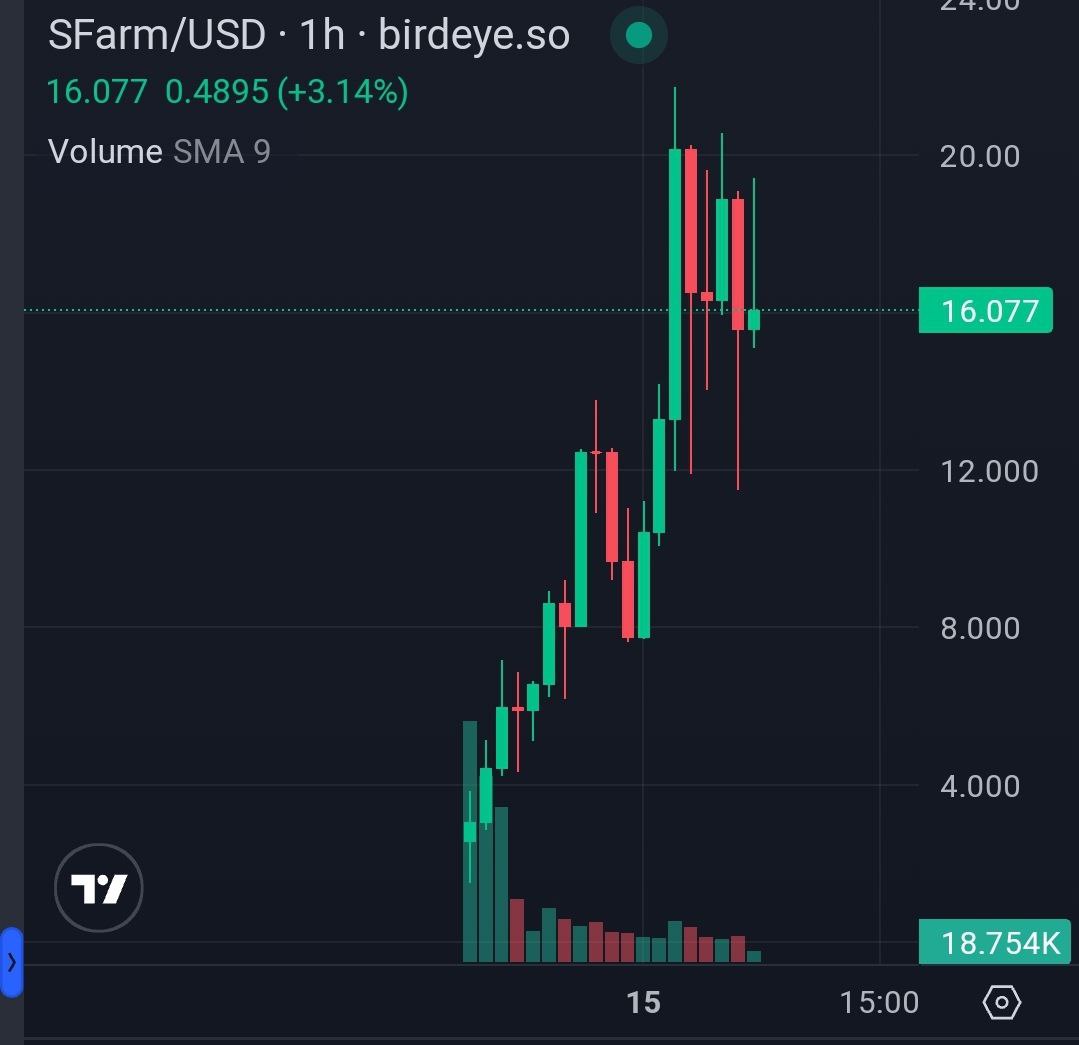Expand the blue side panel arrow

[x=11, y=962]
